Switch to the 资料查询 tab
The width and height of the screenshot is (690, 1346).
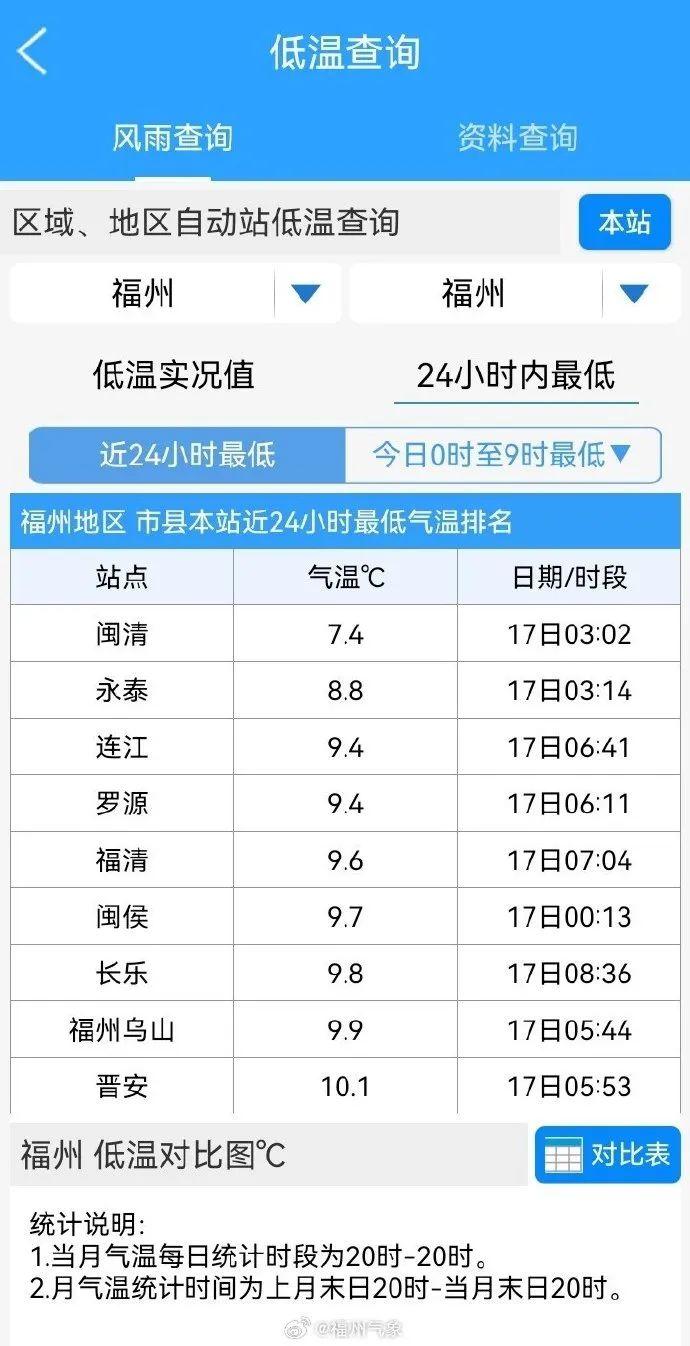[x=517, y=137]
